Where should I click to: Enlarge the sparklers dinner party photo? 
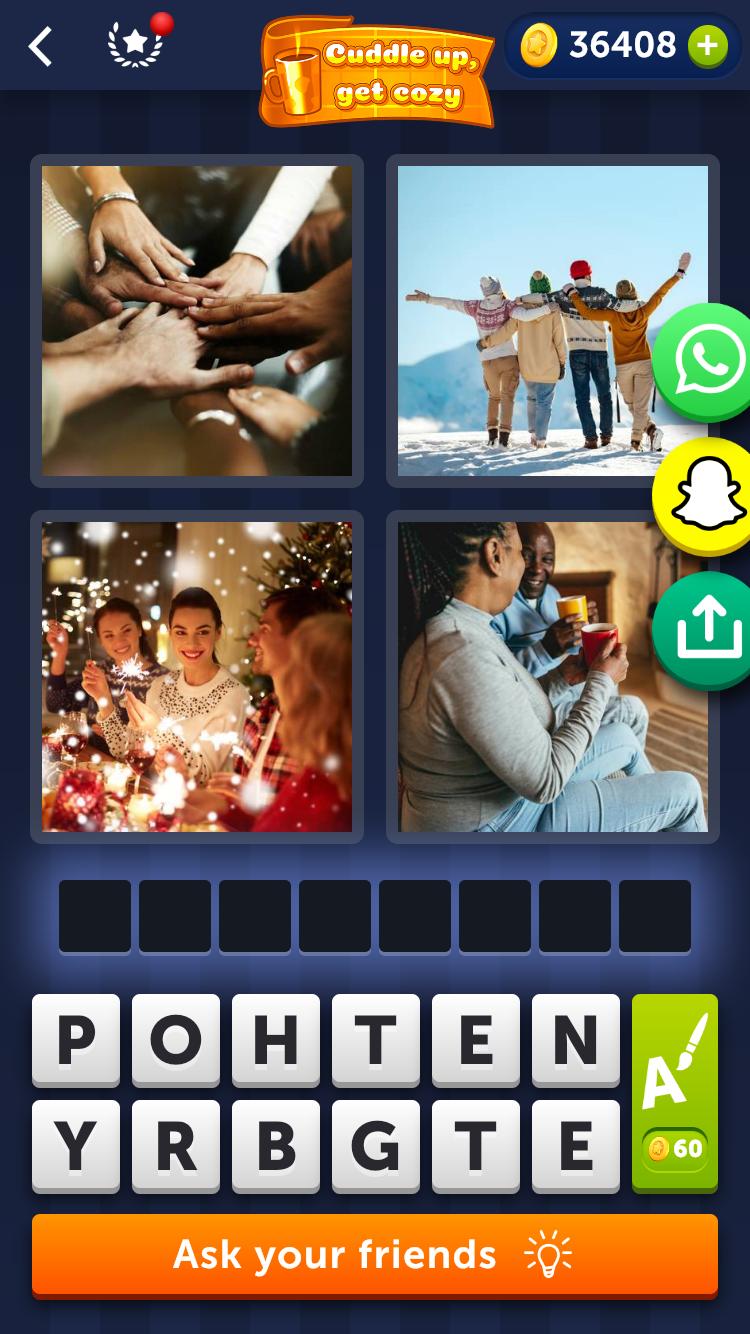[x=197, y=677]
